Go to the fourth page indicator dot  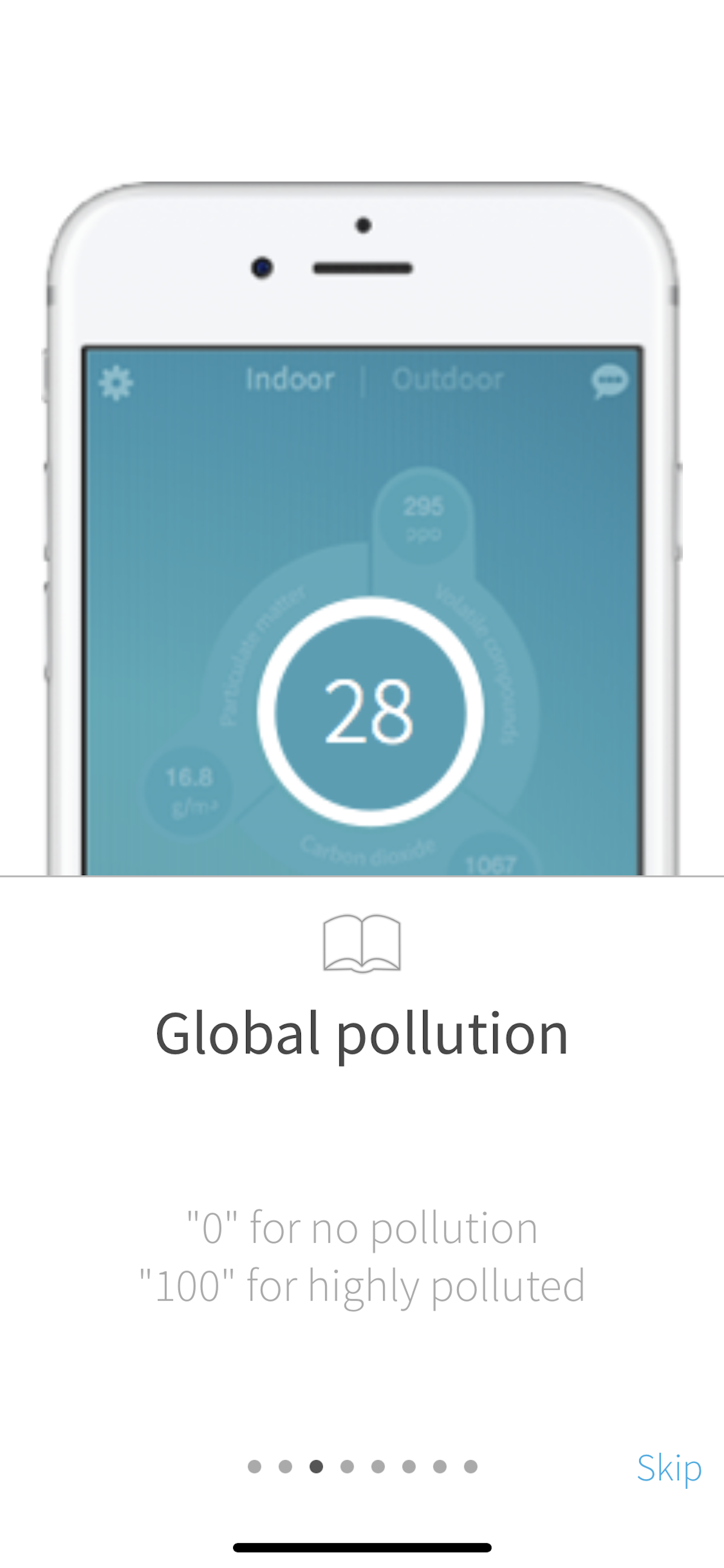pyautogui.click(x=347, y=1466)
